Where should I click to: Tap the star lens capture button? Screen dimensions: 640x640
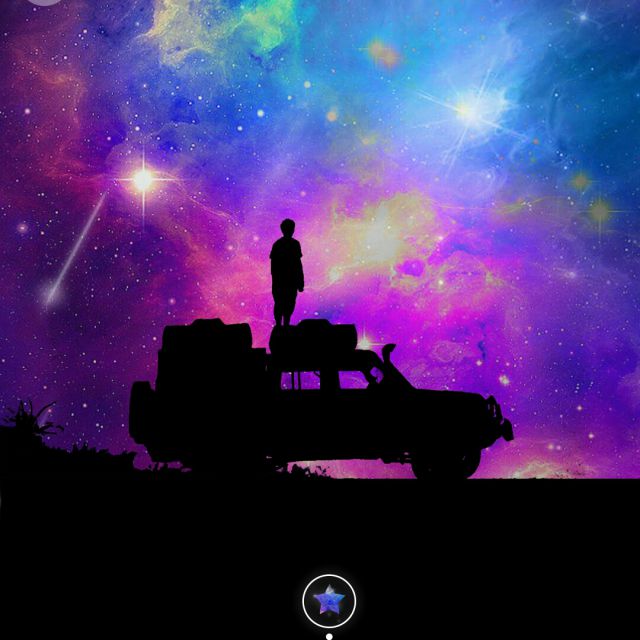point(329,601)
